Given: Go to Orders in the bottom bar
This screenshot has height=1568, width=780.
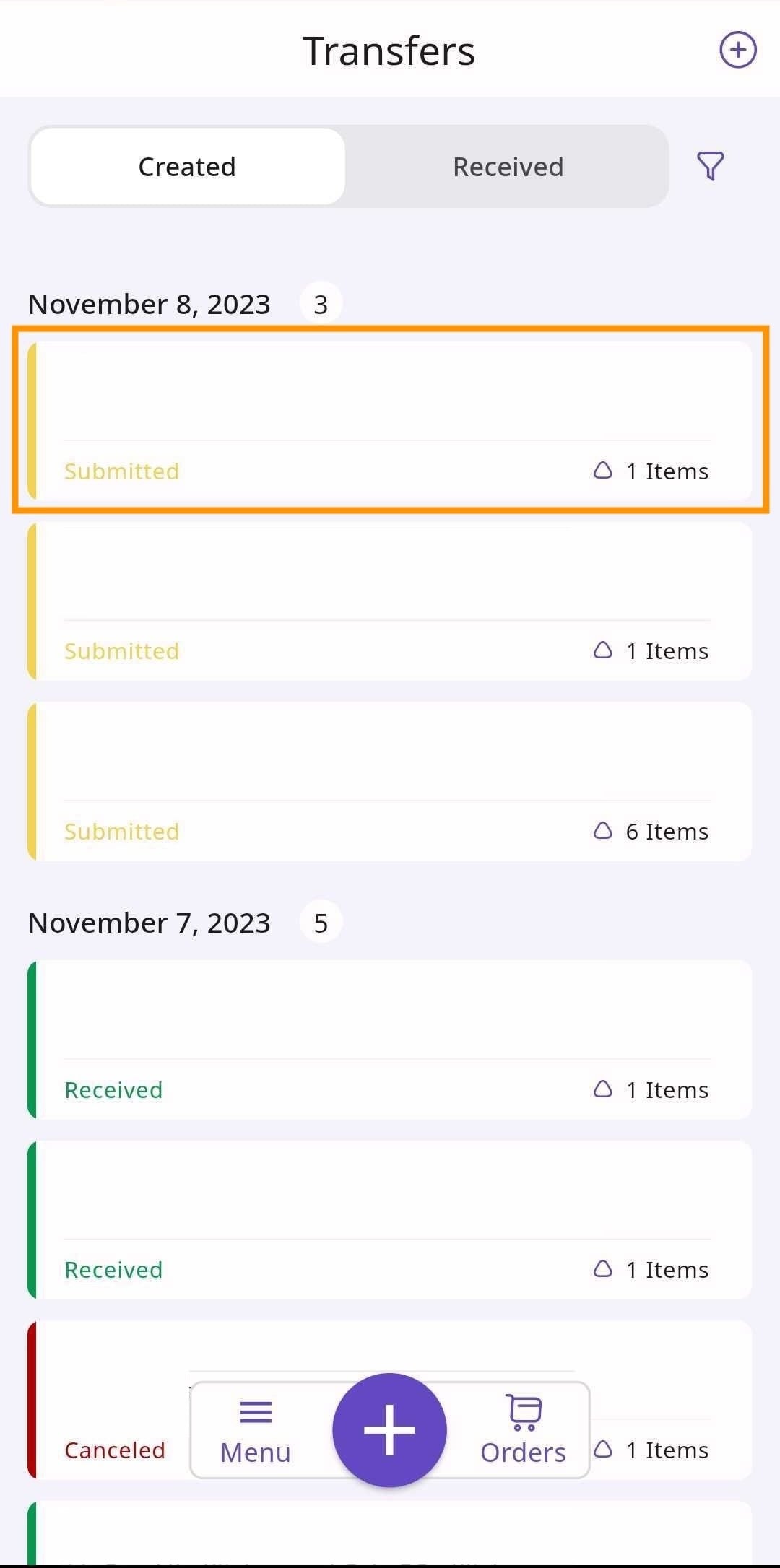Looking at the screenshot, I should click(x=524, y=1431).
